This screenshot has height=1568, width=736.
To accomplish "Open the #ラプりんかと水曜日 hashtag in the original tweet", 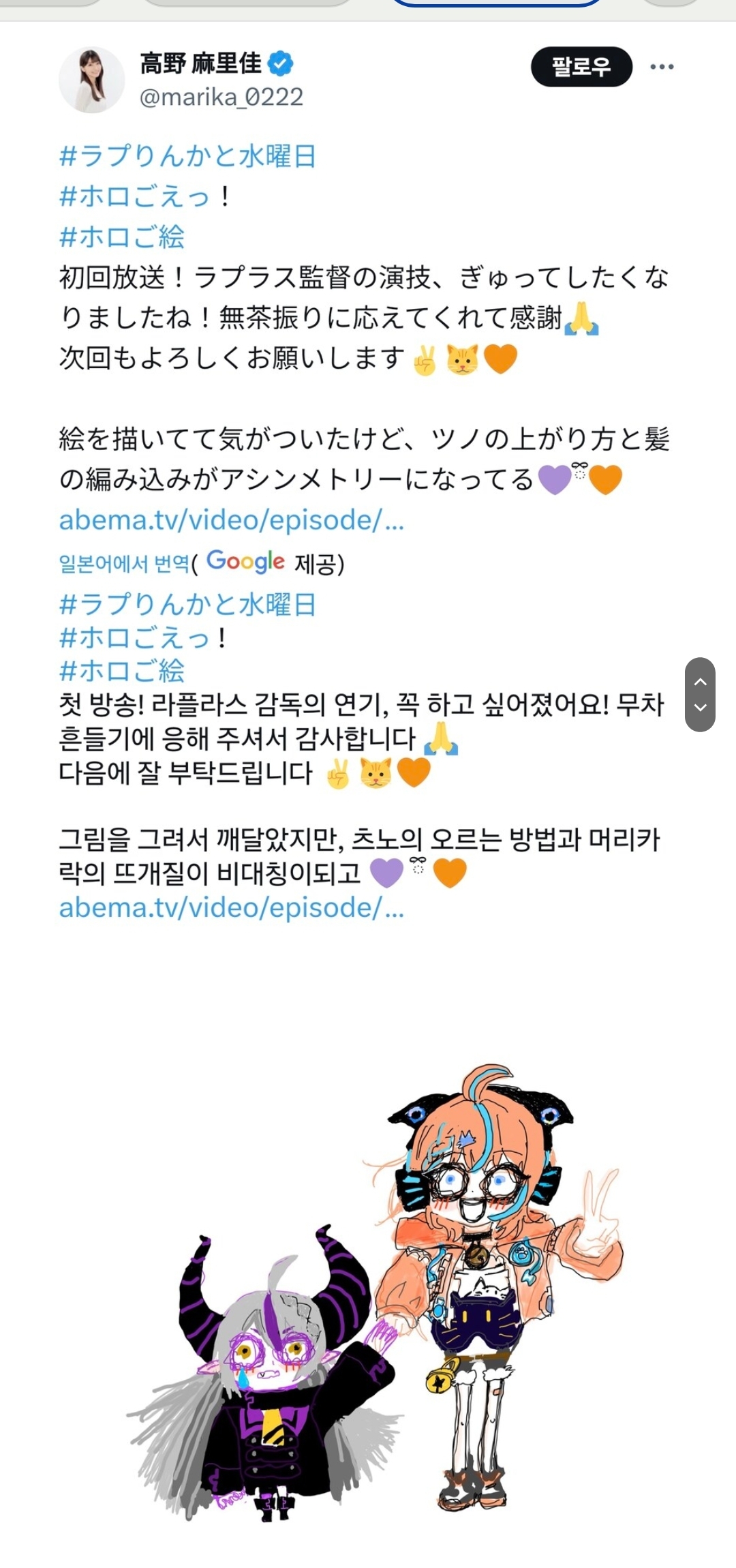I will [187, 156].
